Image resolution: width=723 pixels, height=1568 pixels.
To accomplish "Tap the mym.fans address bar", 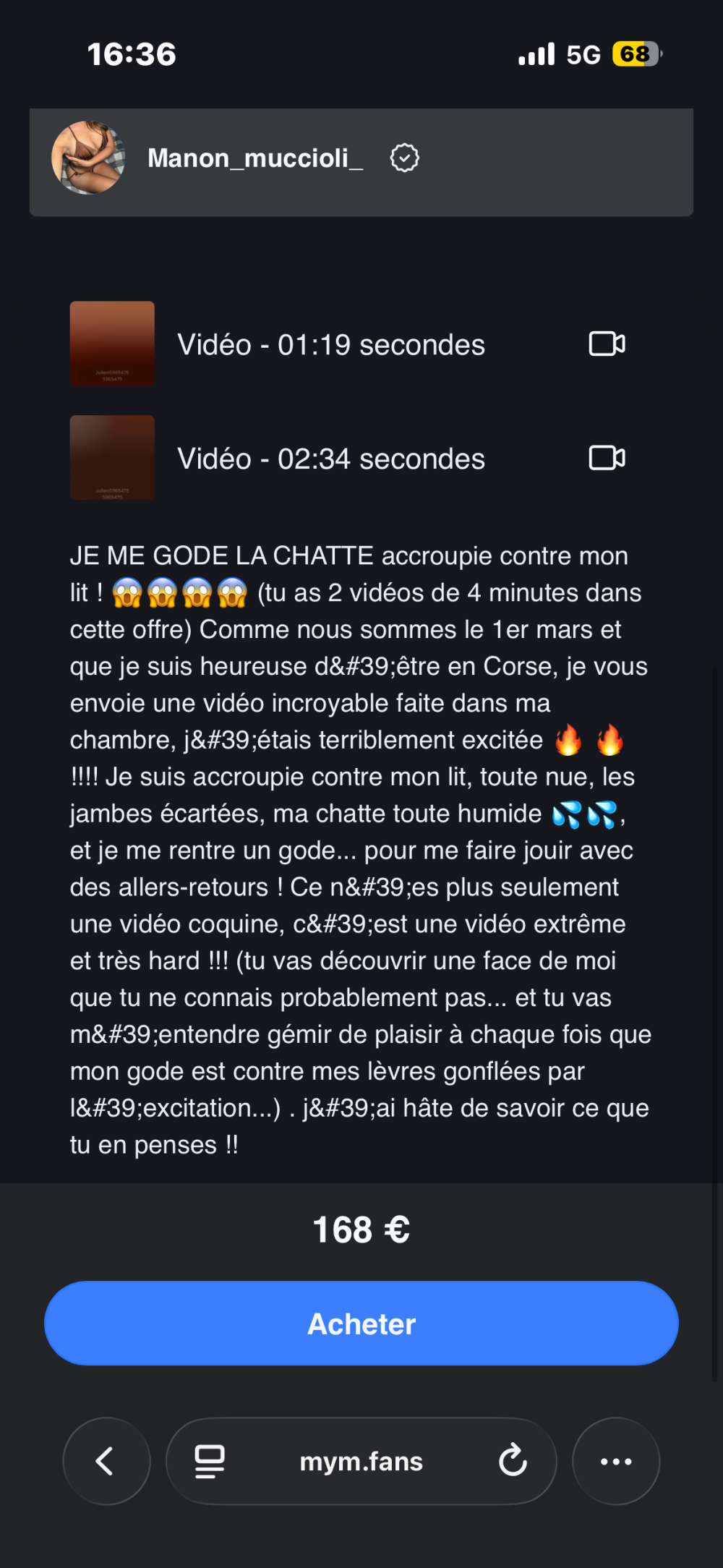I will point(361,1461).
